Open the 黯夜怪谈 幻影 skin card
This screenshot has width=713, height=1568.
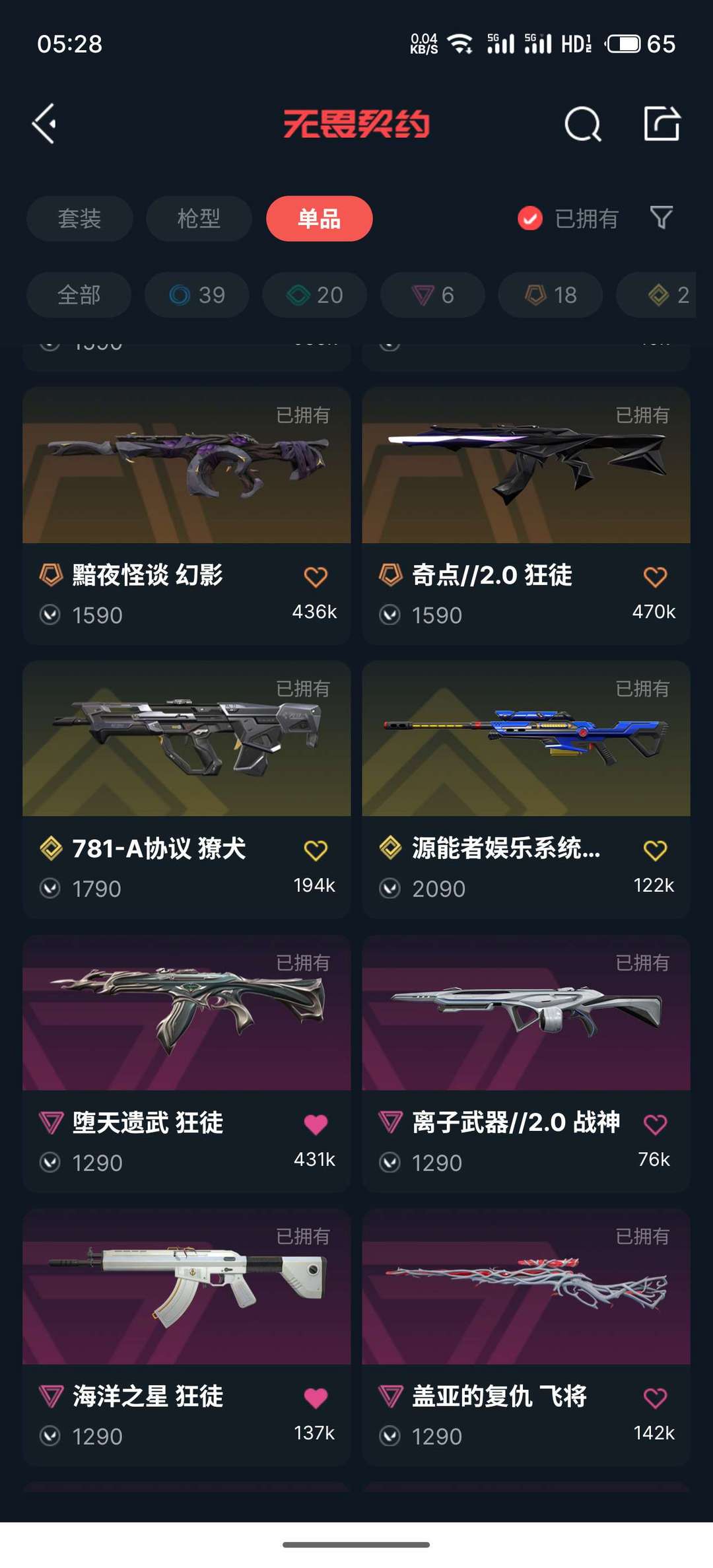click(186, 516)
